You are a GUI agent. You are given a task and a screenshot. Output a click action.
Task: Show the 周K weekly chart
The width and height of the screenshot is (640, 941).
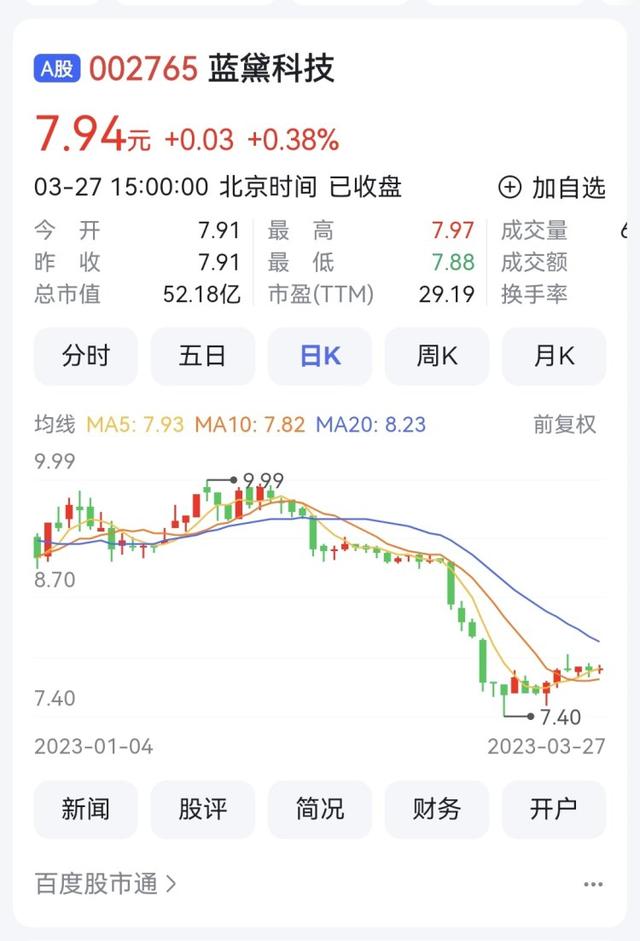[x=437, y=356]
